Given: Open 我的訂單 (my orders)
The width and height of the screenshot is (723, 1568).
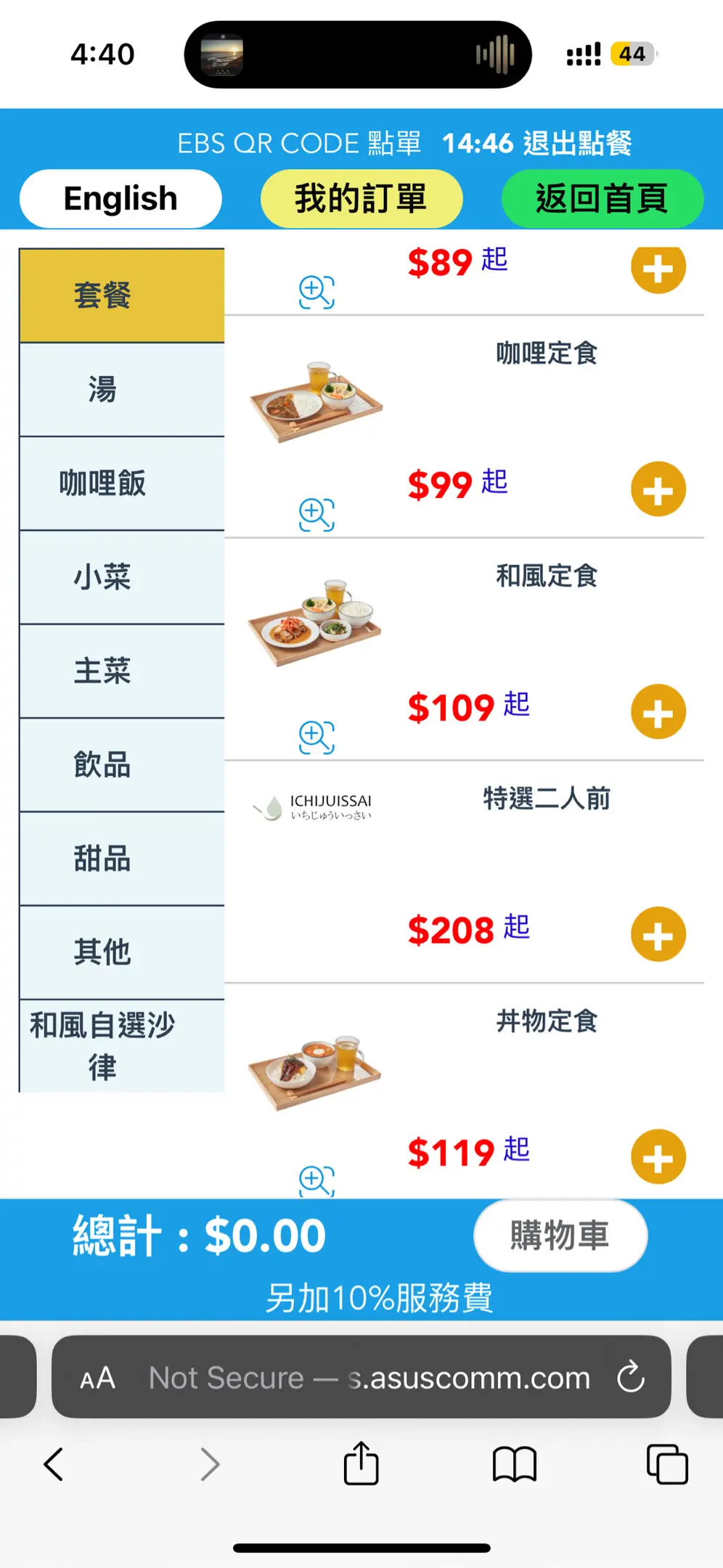Looking at the screenshot, I should click(x=361, y=199).
